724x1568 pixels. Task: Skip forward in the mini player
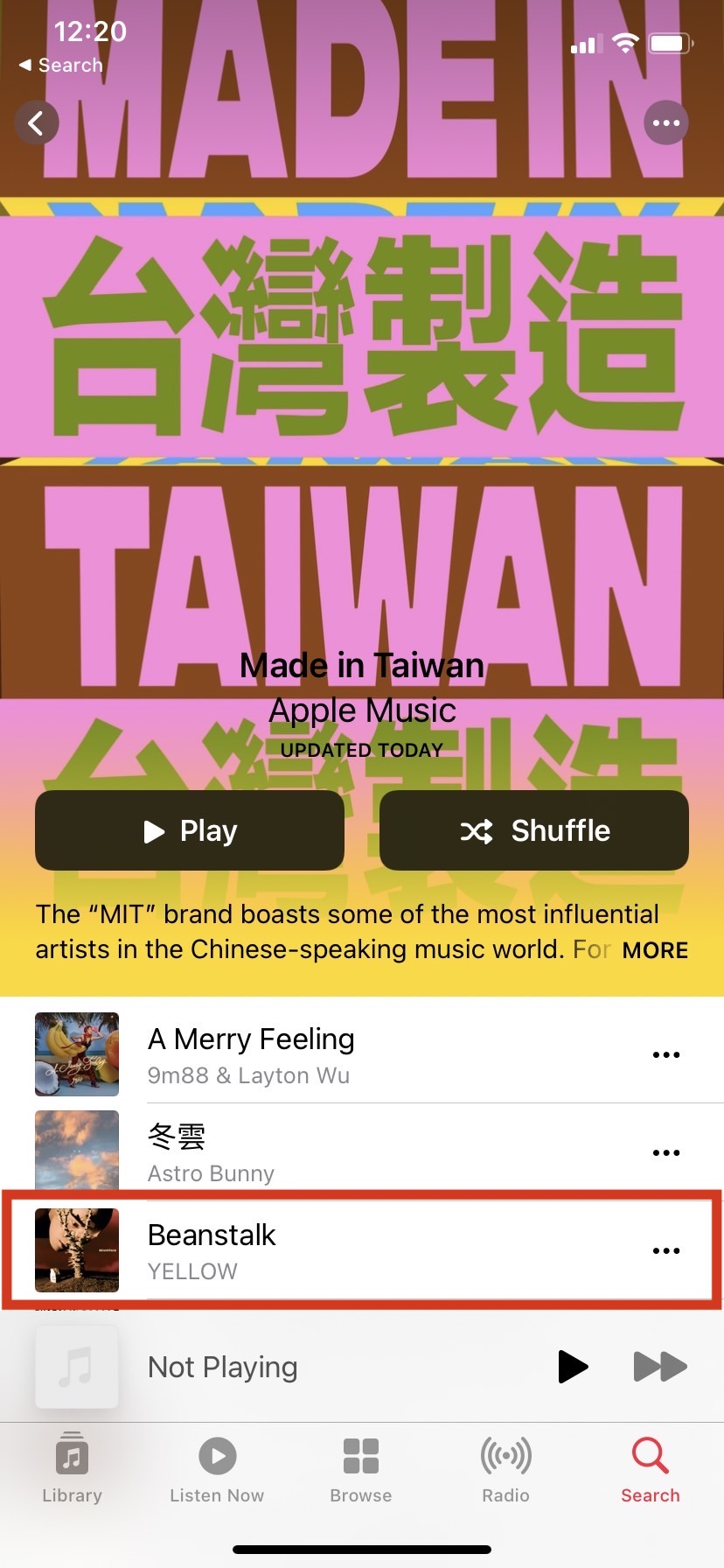click(x=660, y=1367)
